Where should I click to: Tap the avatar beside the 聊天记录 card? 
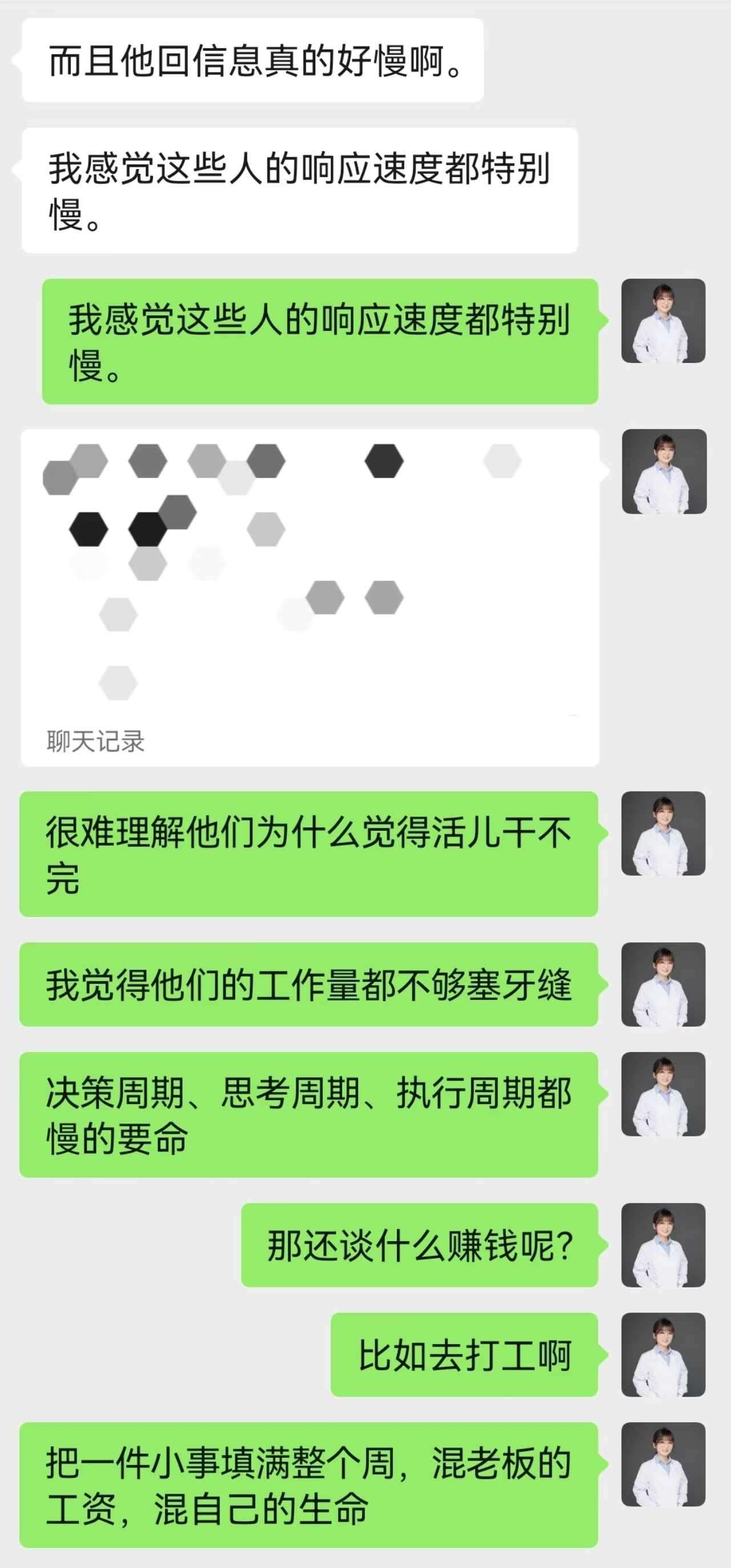click(664, 471)
